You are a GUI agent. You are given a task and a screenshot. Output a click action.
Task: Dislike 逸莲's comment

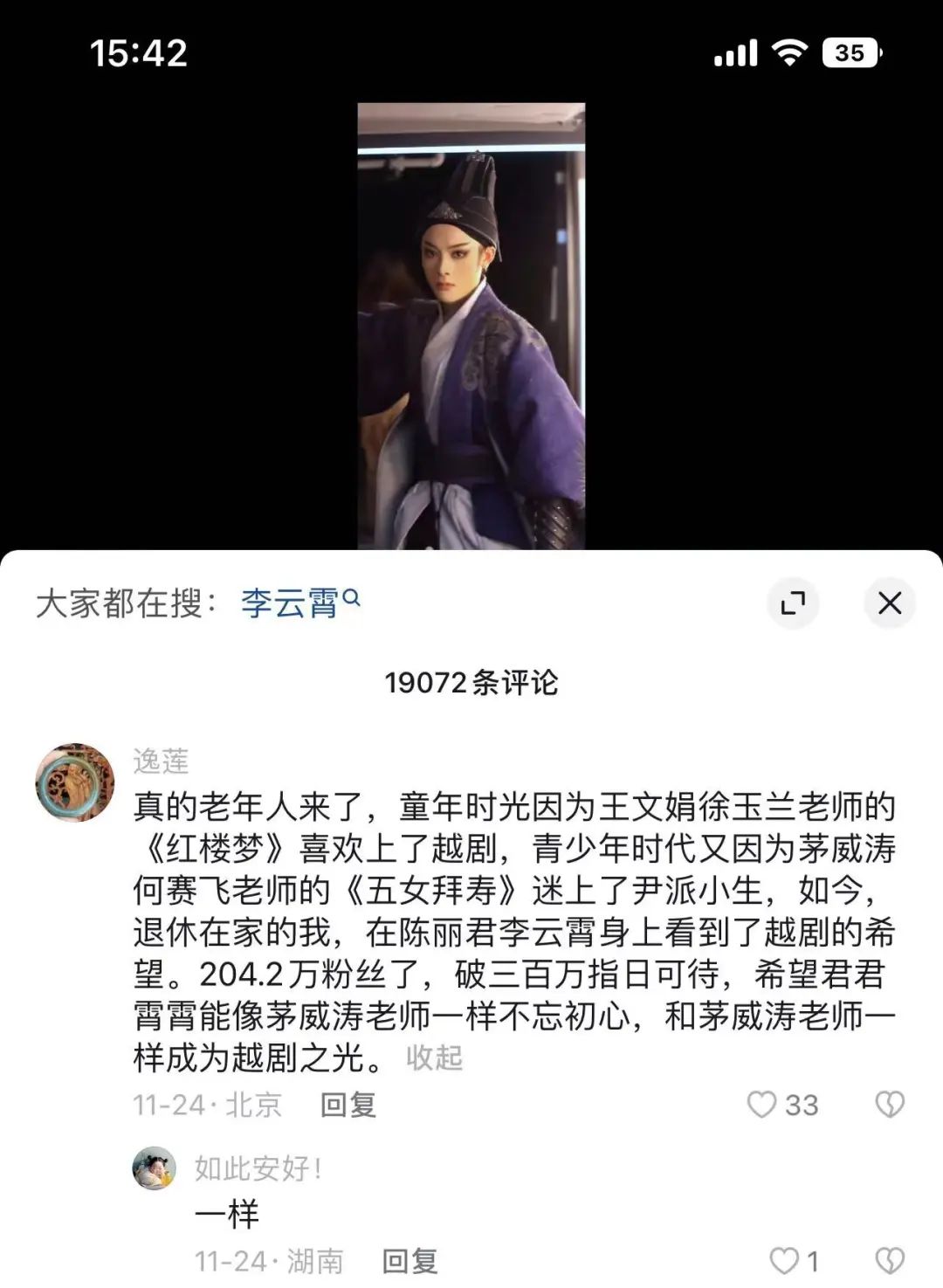[x=890, y=1105]
